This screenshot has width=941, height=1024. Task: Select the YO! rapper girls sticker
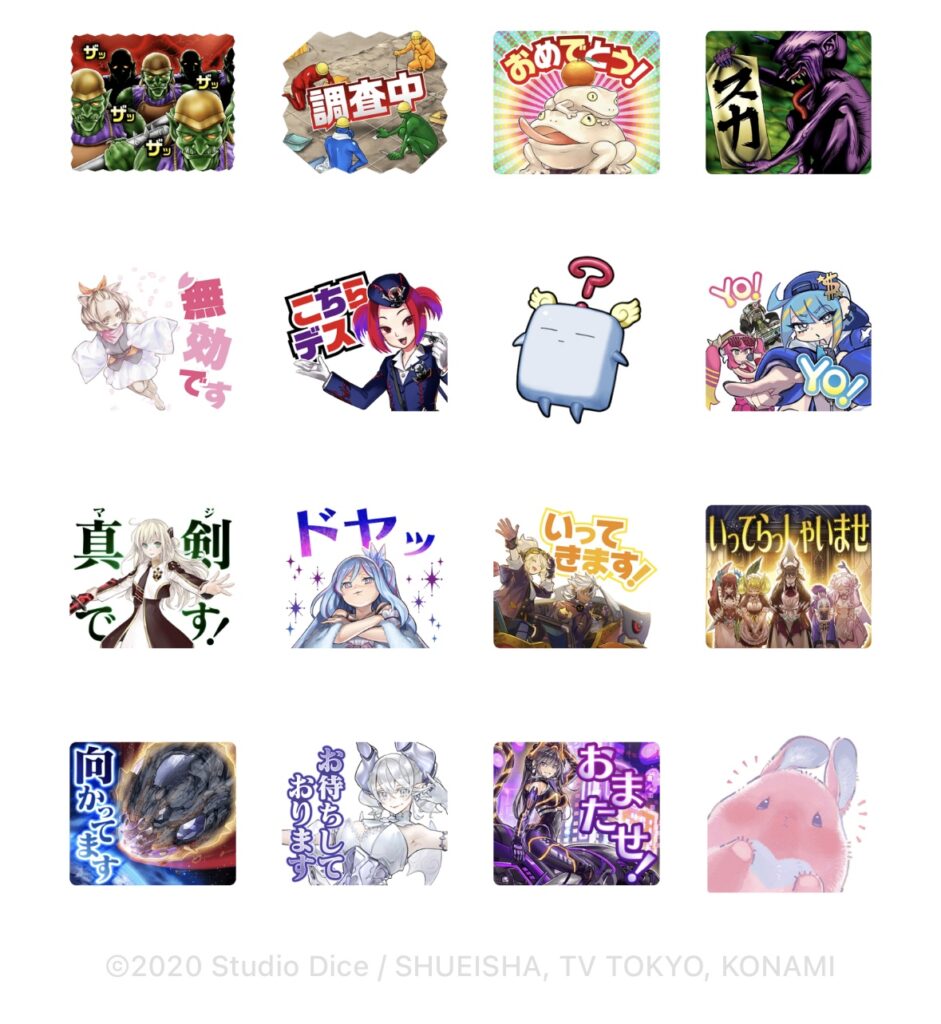click(x=788, y=339)
